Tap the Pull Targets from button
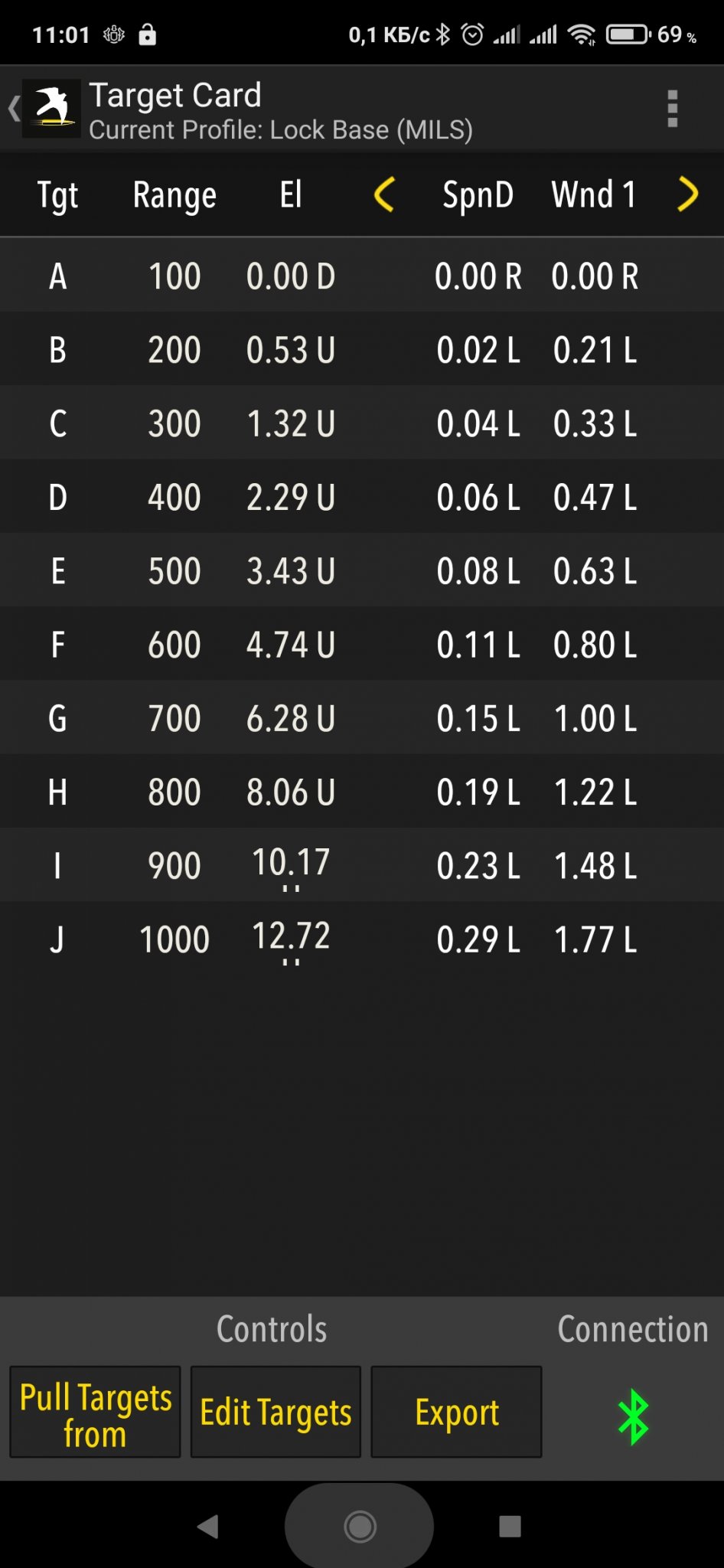 pos(96,1413)
